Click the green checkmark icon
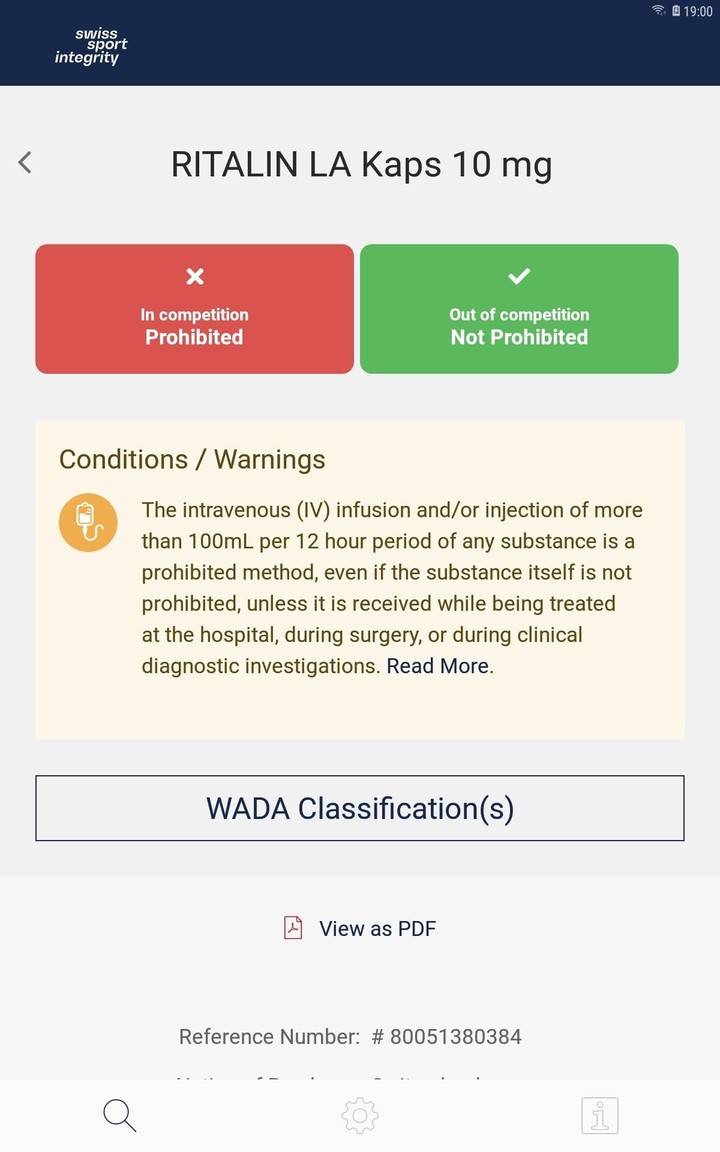Image resolution: width=720 pixels, height=1152 pixels. coord(519,274)
